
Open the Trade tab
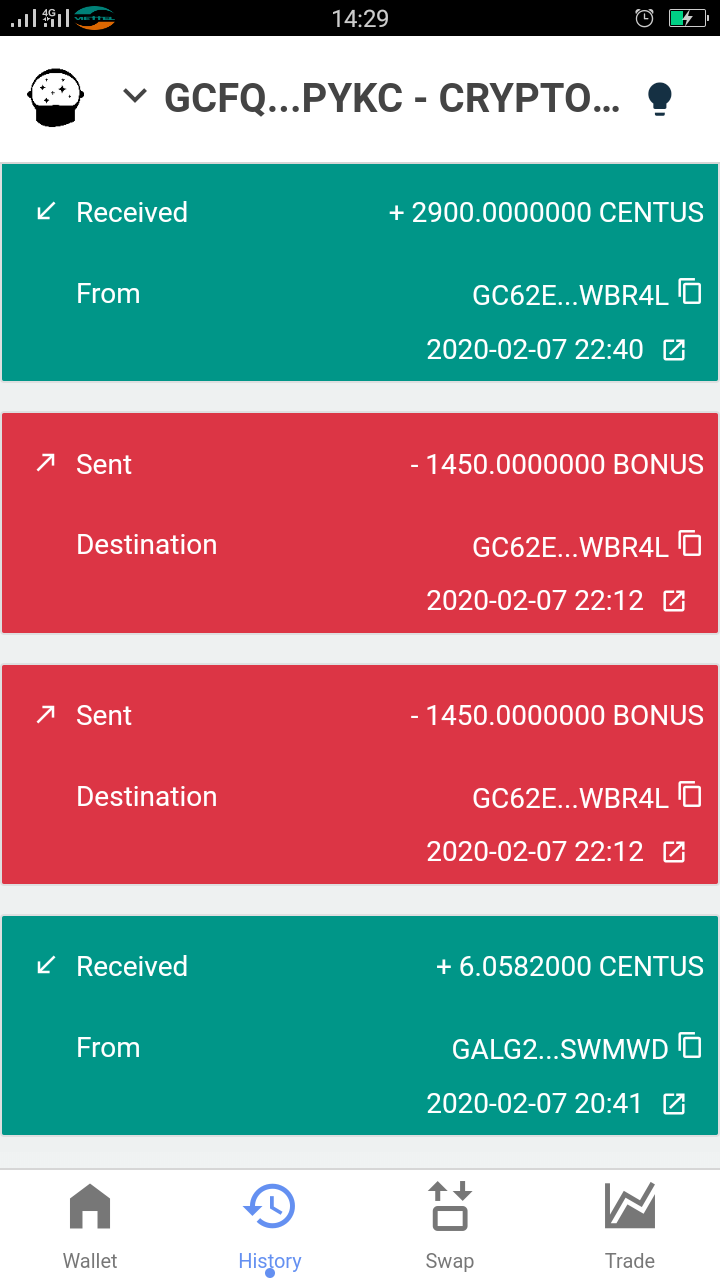(x=630, y=1226)
